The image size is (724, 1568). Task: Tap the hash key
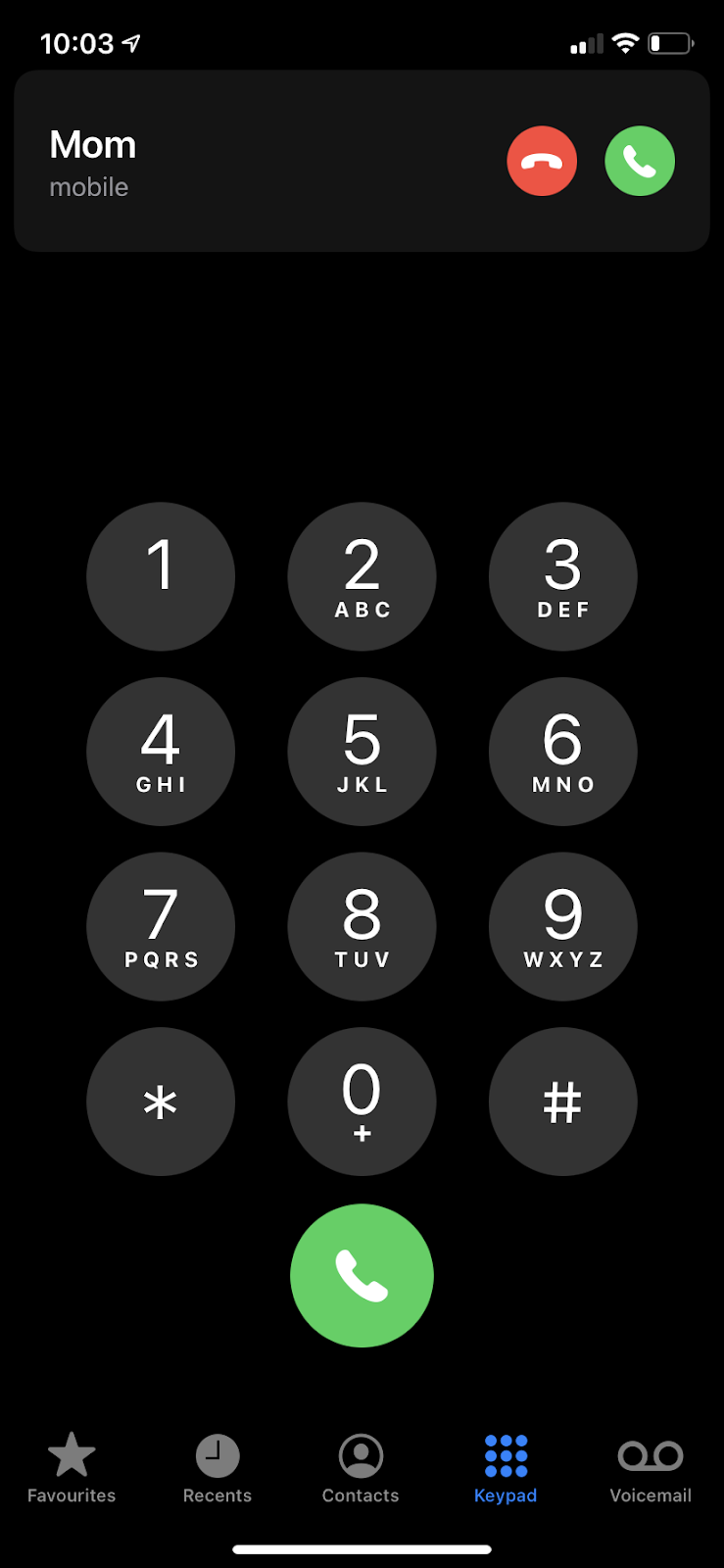pyautogui.click(x=563, y=1102)
